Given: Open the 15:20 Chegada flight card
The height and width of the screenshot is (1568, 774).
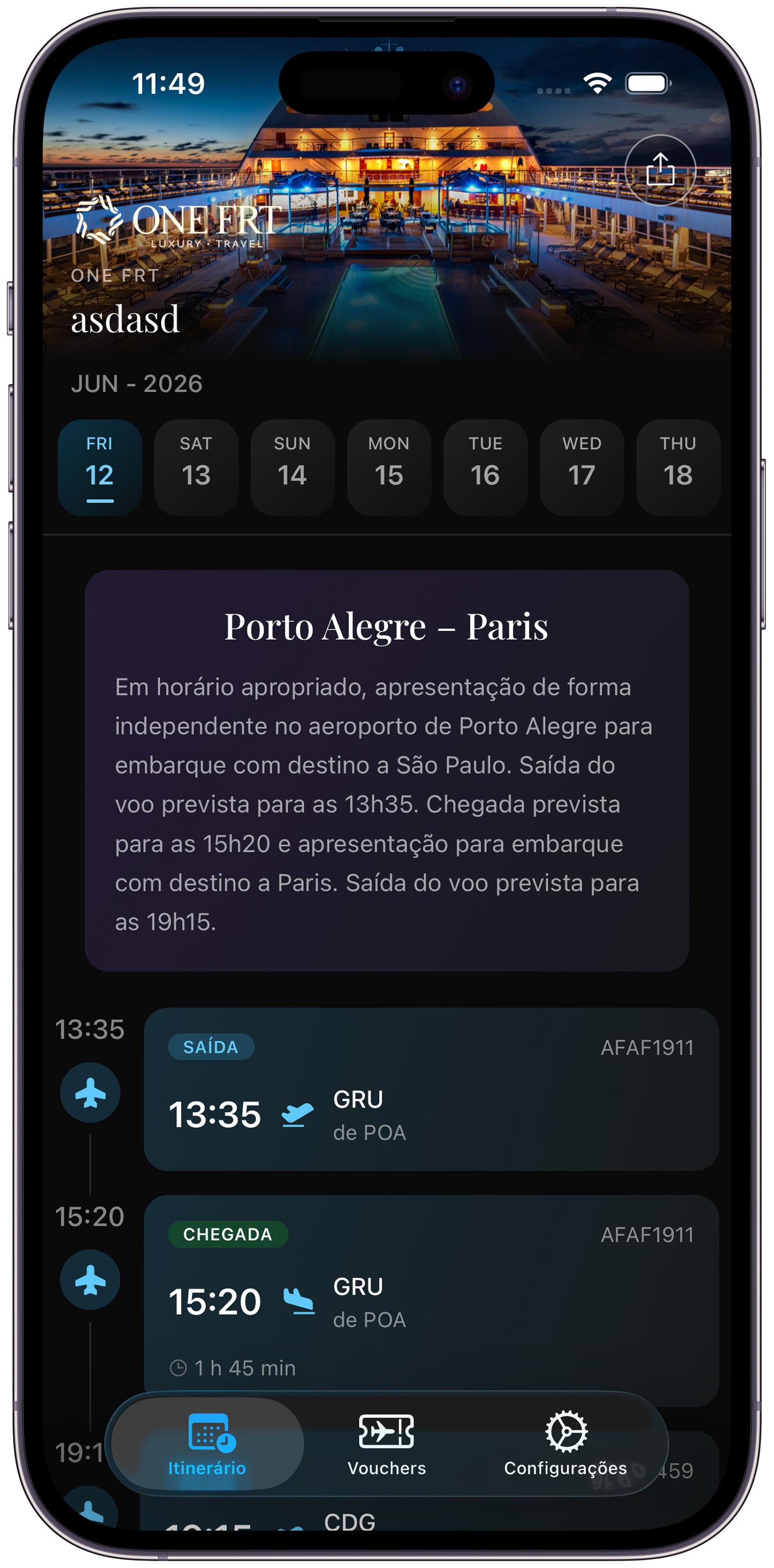Looking at the screenshot, I should 431,1290.
